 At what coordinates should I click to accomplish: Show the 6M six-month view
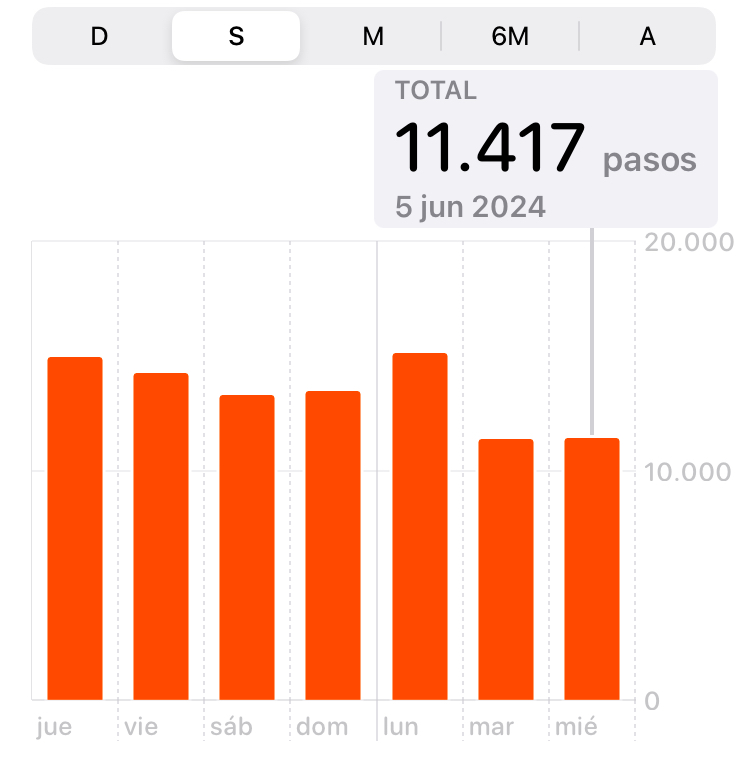coord(510,37)
